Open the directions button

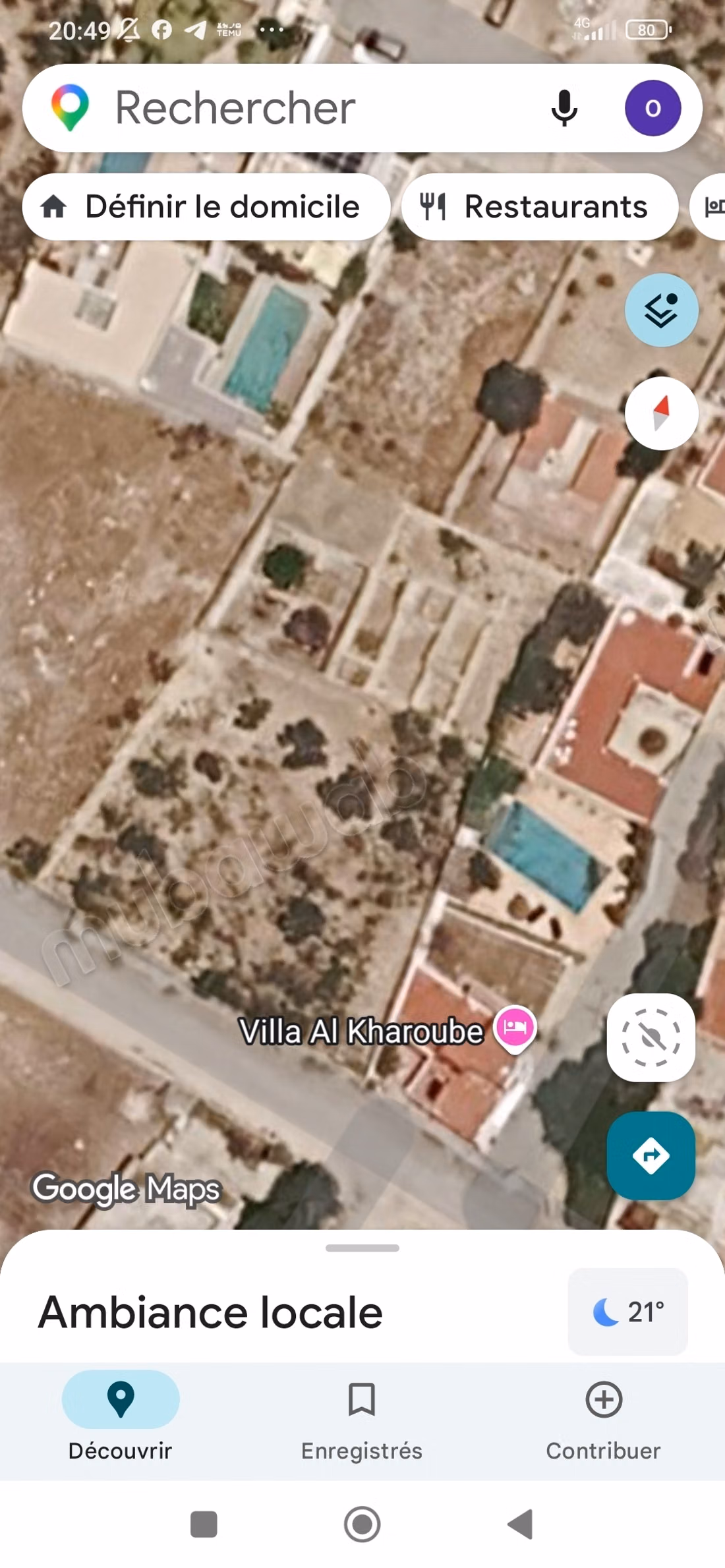click(651, 1155)
